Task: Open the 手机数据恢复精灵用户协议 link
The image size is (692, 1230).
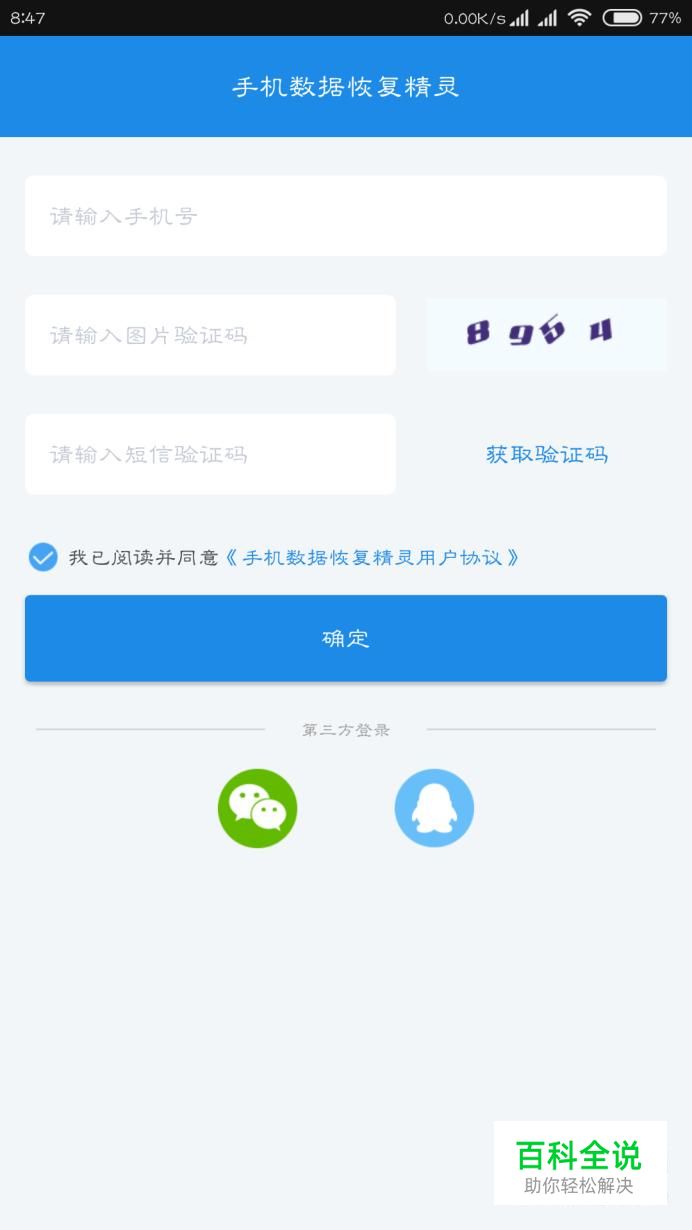Action: point(372,557)
